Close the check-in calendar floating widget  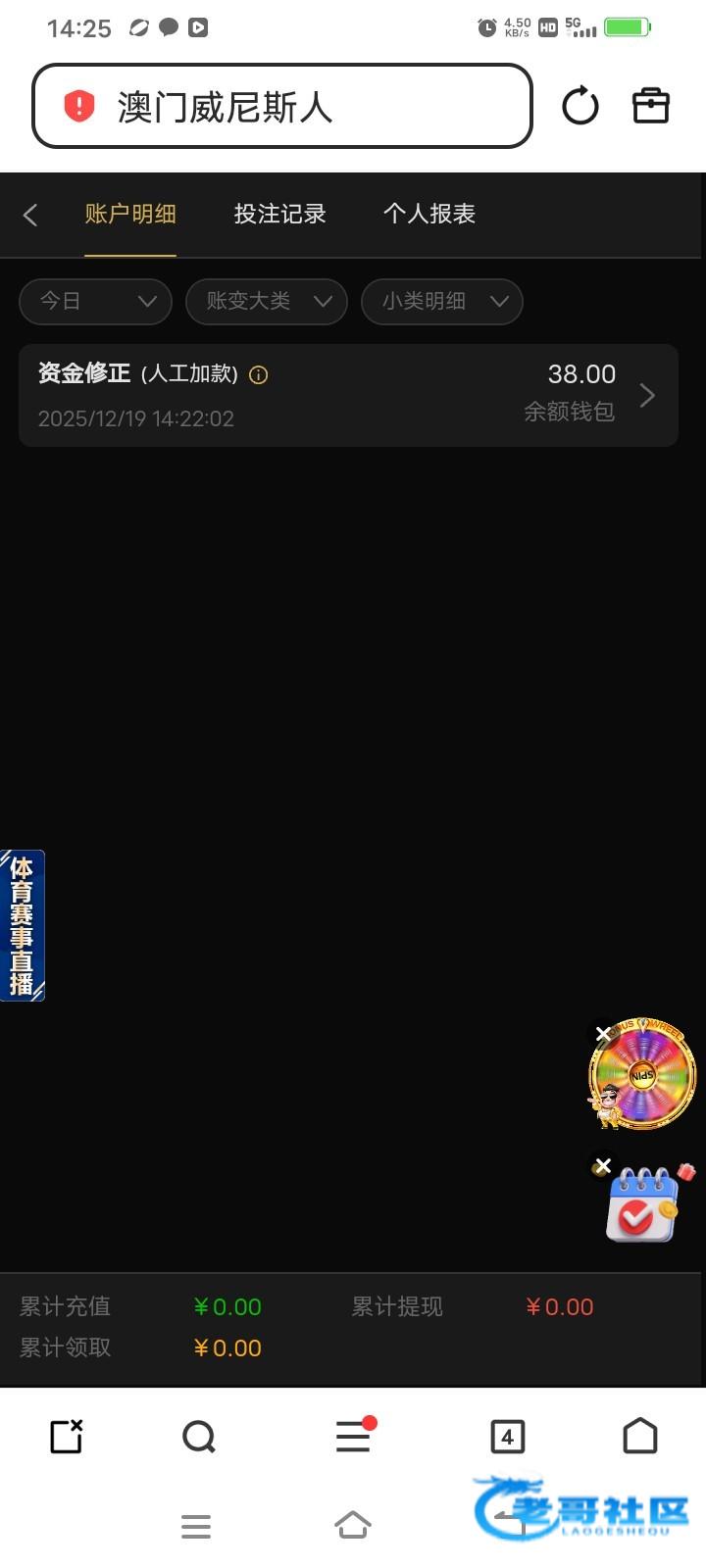pos(602,1165)
